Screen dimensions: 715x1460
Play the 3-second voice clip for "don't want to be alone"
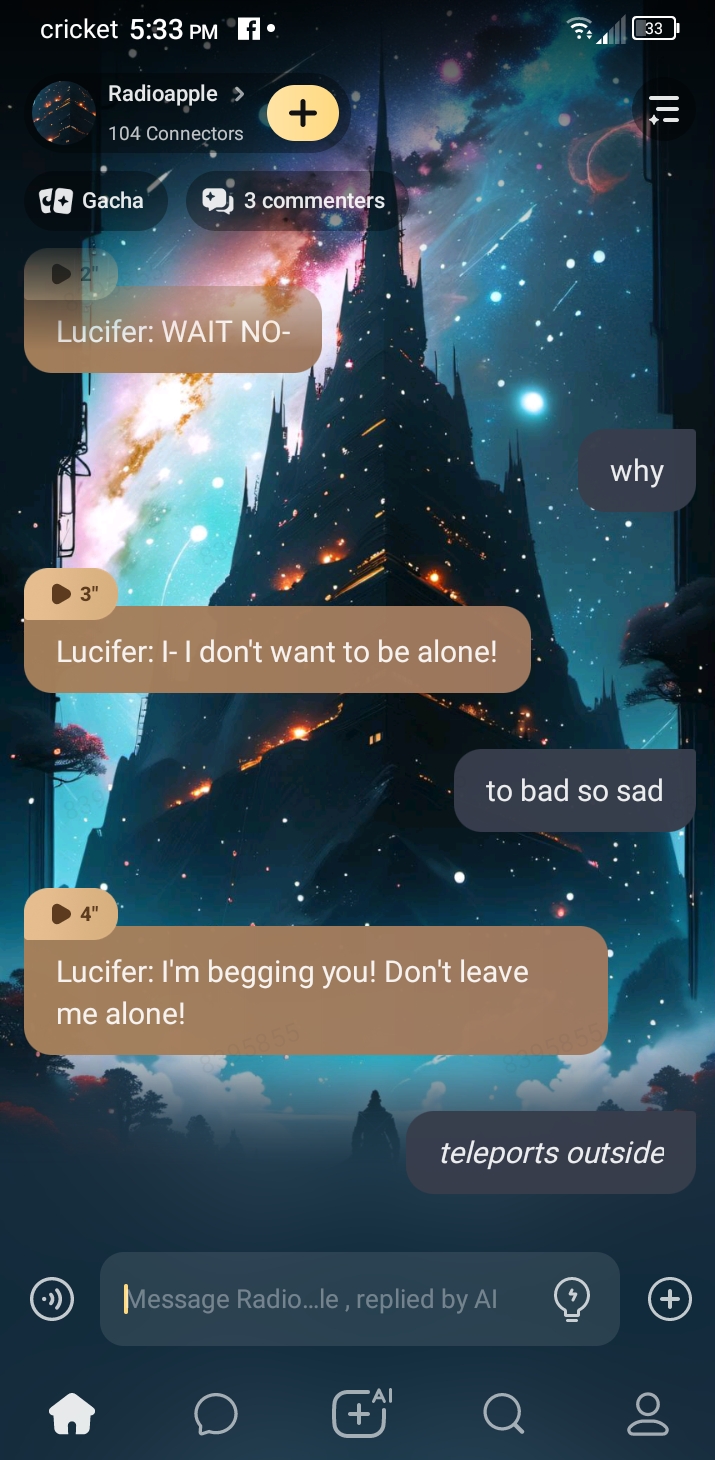(72, 594)
